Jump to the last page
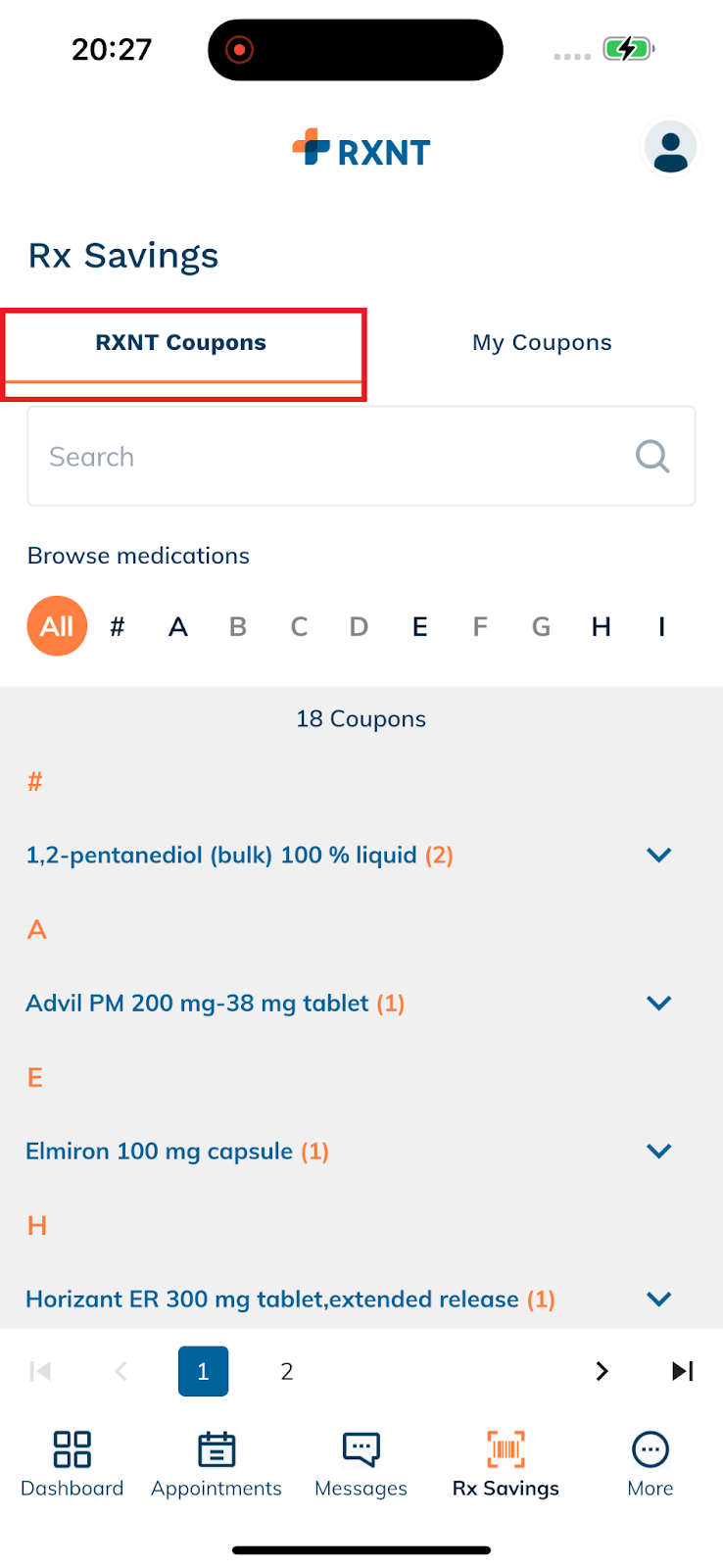 point(682,1371)
